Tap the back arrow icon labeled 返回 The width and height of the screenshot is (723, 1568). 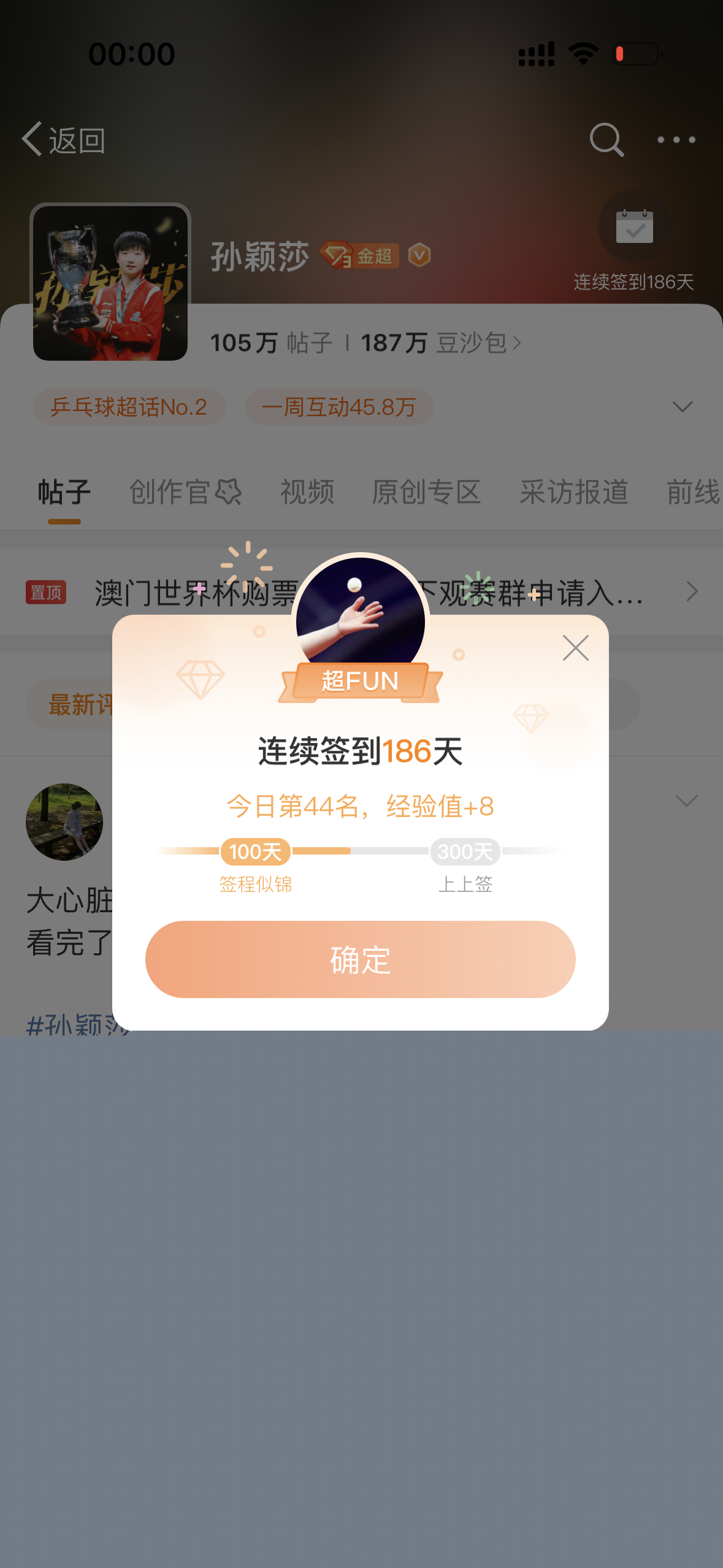(x=32, y=139)
